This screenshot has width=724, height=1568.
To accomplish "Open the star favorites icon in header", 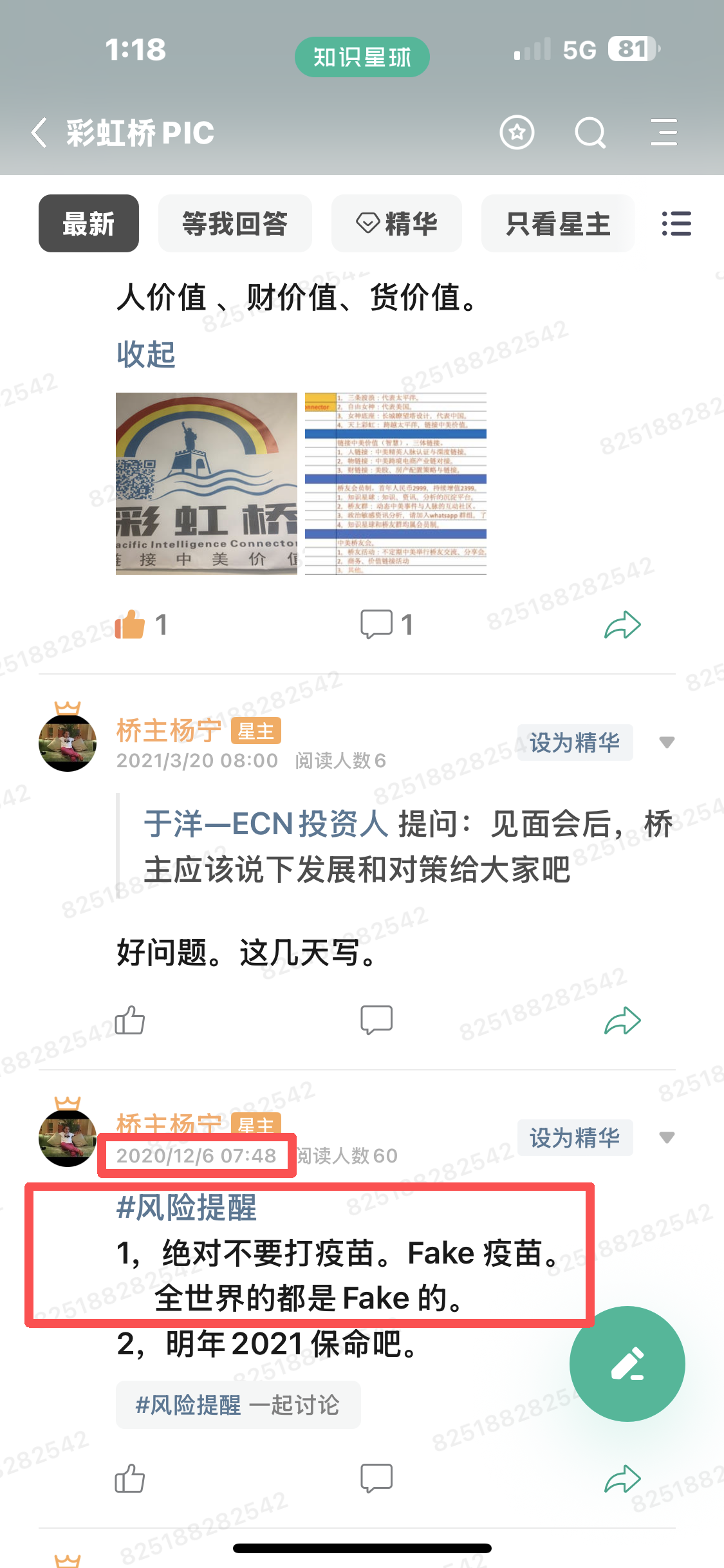I will (x=517, y=133).
